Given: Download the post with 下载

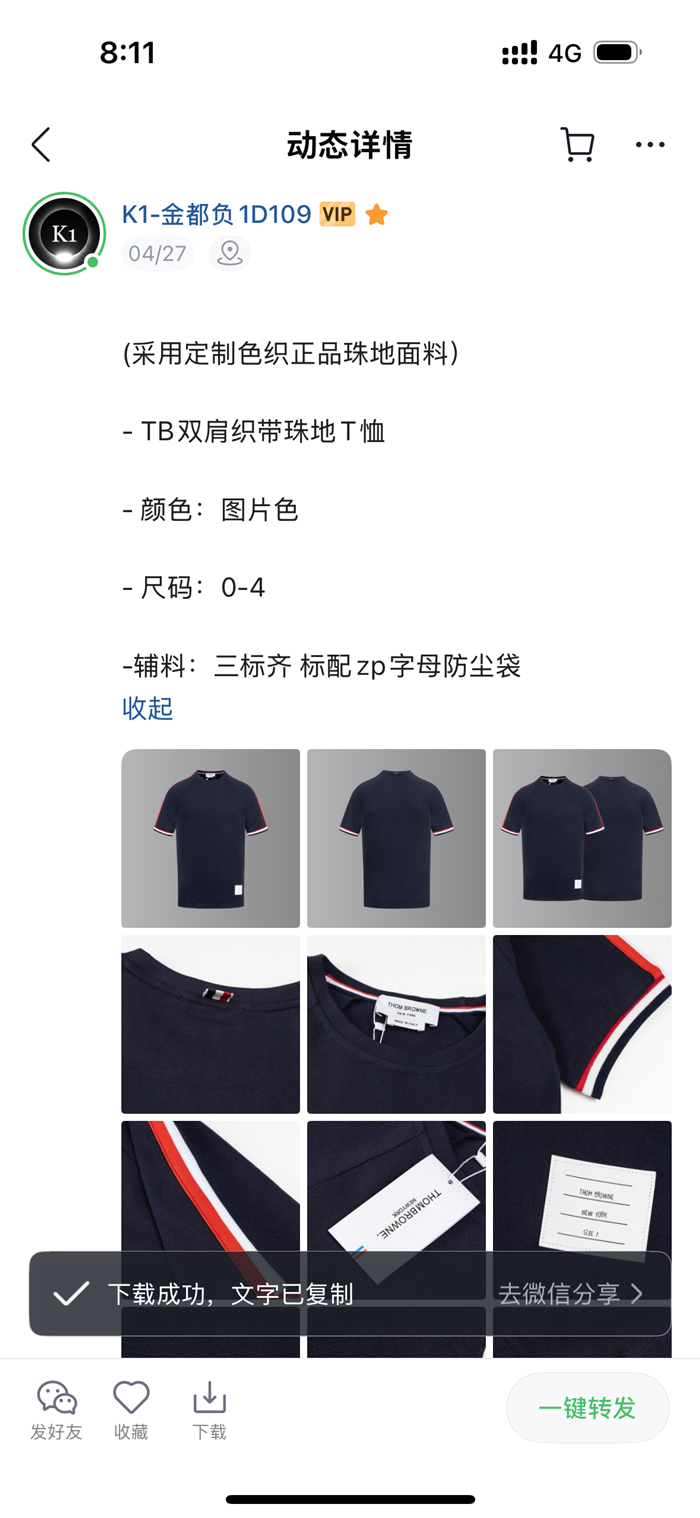Looking at the screenshot, I should (x=210, y=1409).
